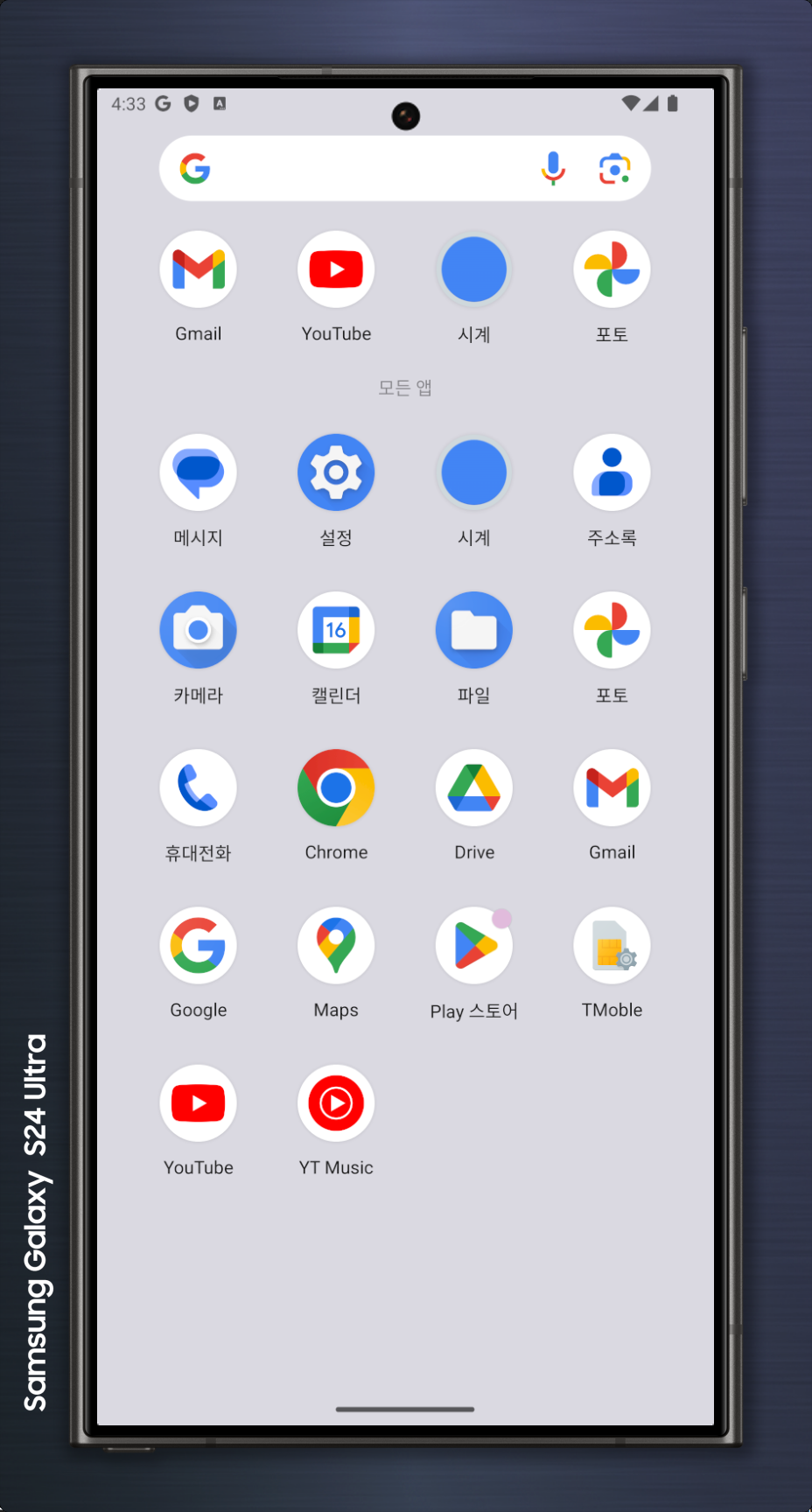Open the Play 스토어 app
812x1512 pixels.
point(473,946)
